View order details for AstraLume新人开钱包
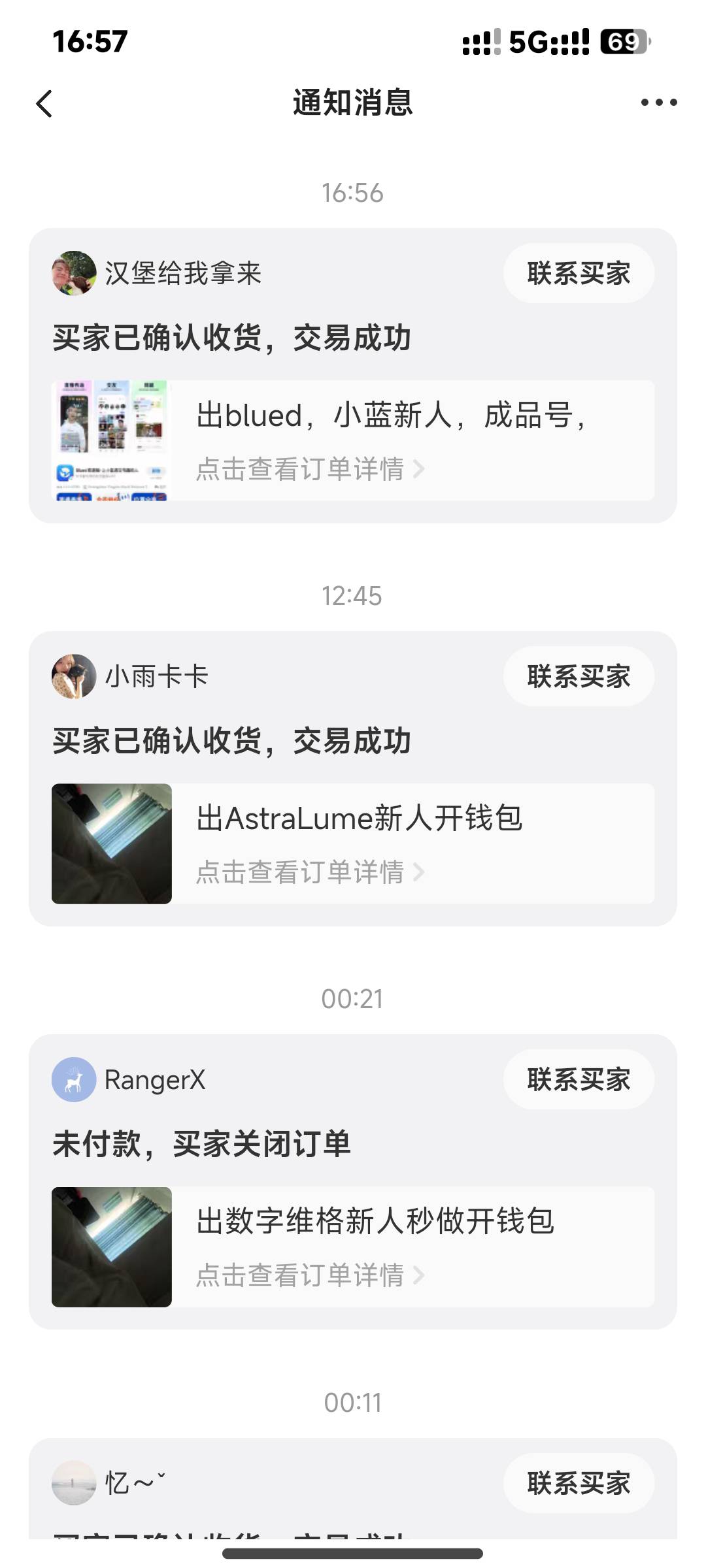The width and height of the screenshot is (706, 1568). click(x=353, y=843)
